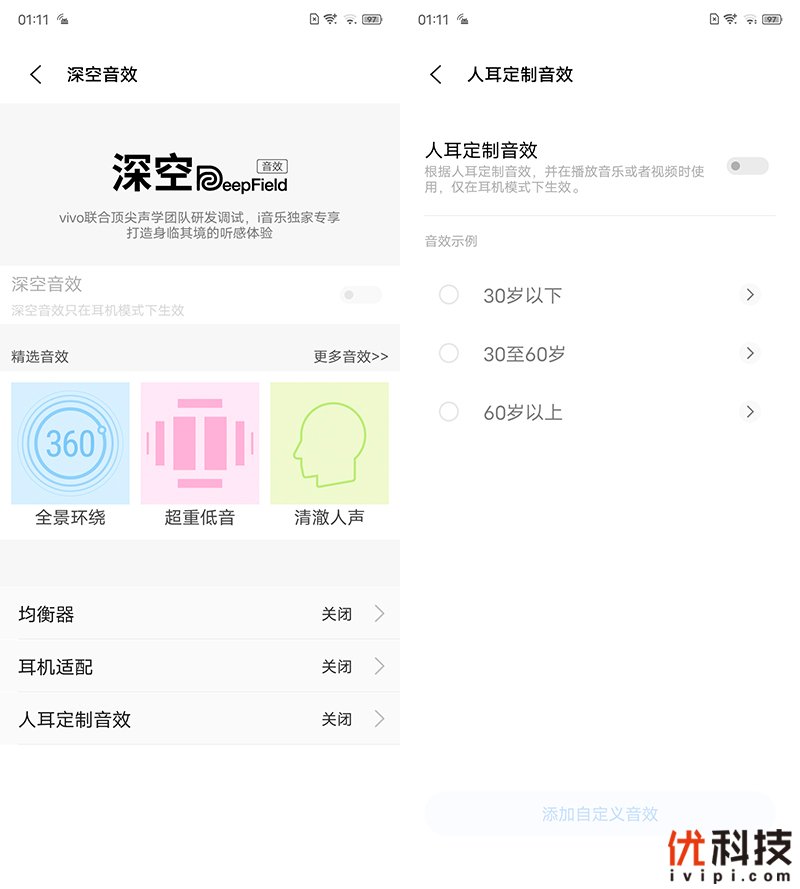
Task: Expand details arrow for 30至60岁
Action: [x=750, y=353]
